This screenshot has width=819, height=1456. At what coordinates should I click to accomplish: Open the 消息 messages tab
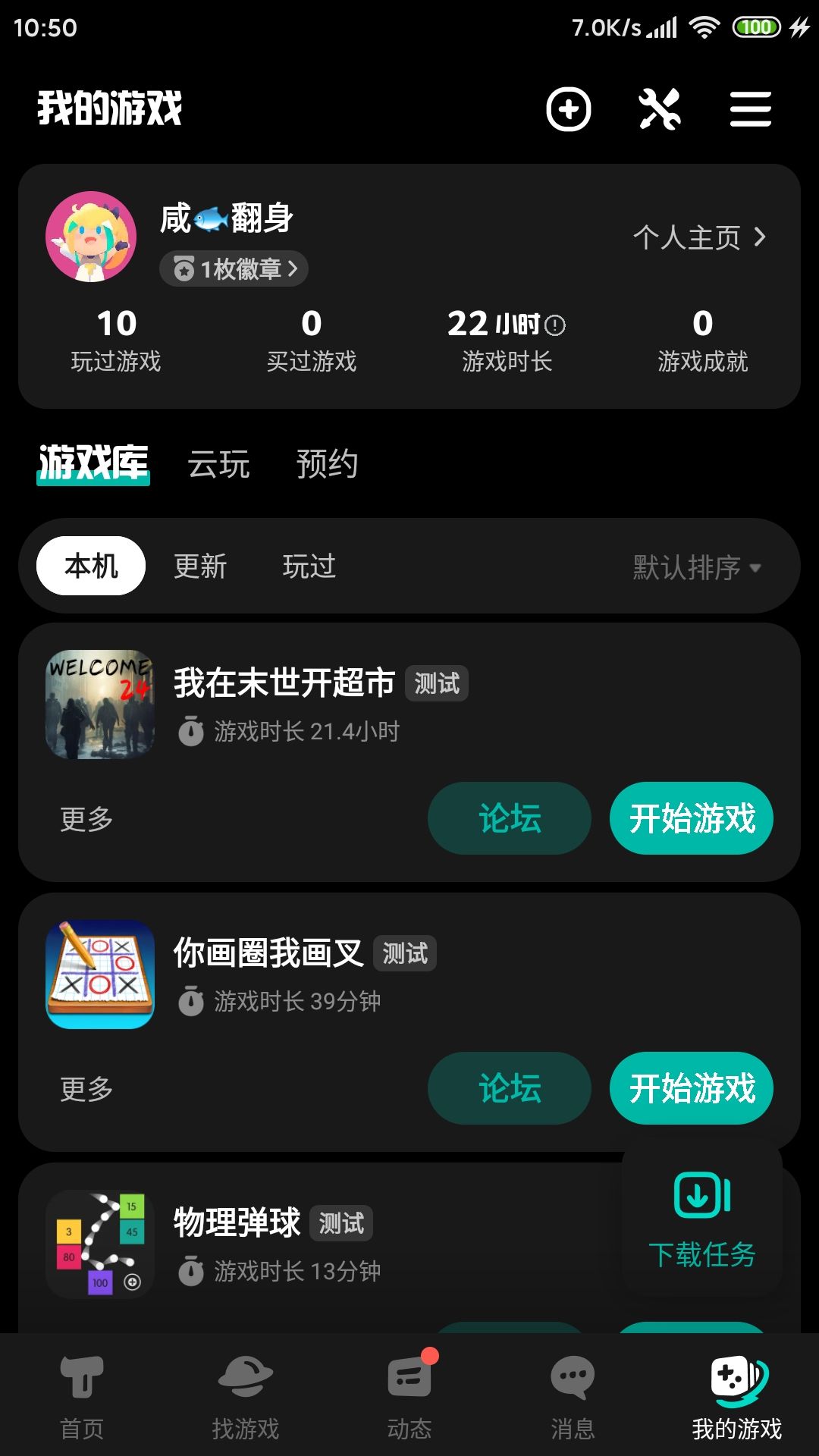(573, 1395)
